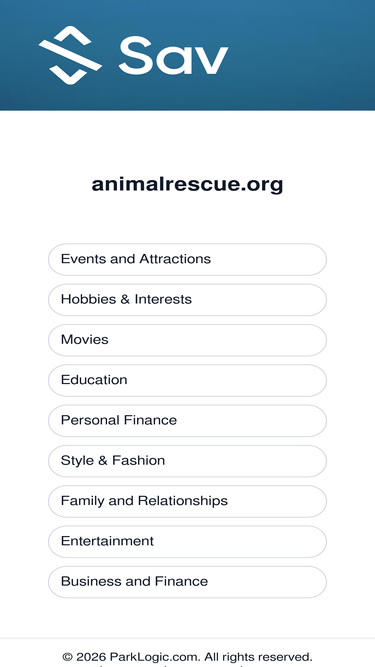
Task: Open Style & Fashion
Action: pyautogui.click(x=187, y=461)
